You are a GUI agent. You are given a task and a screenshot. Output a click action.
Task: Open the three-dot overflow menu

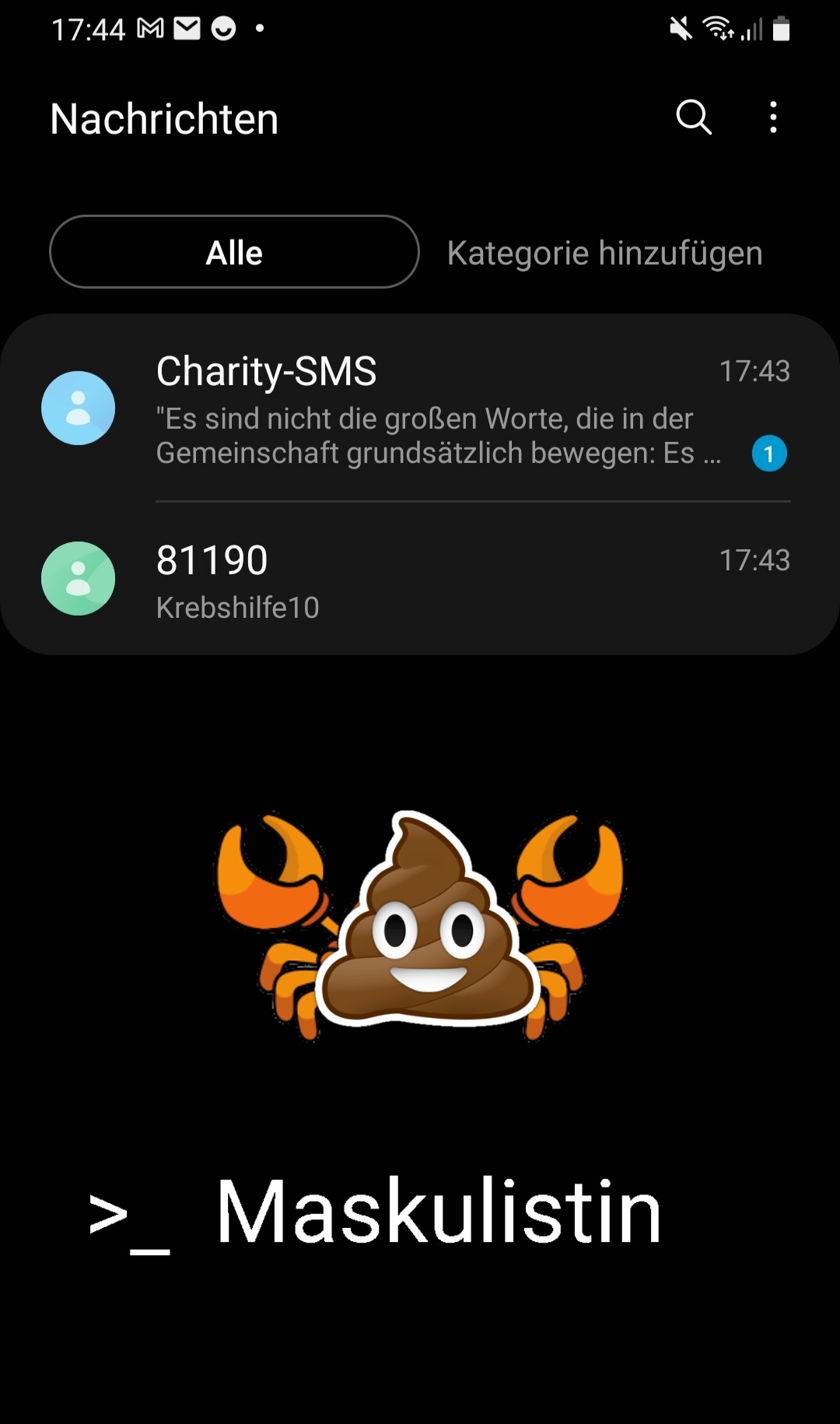[x=773, y=118]
